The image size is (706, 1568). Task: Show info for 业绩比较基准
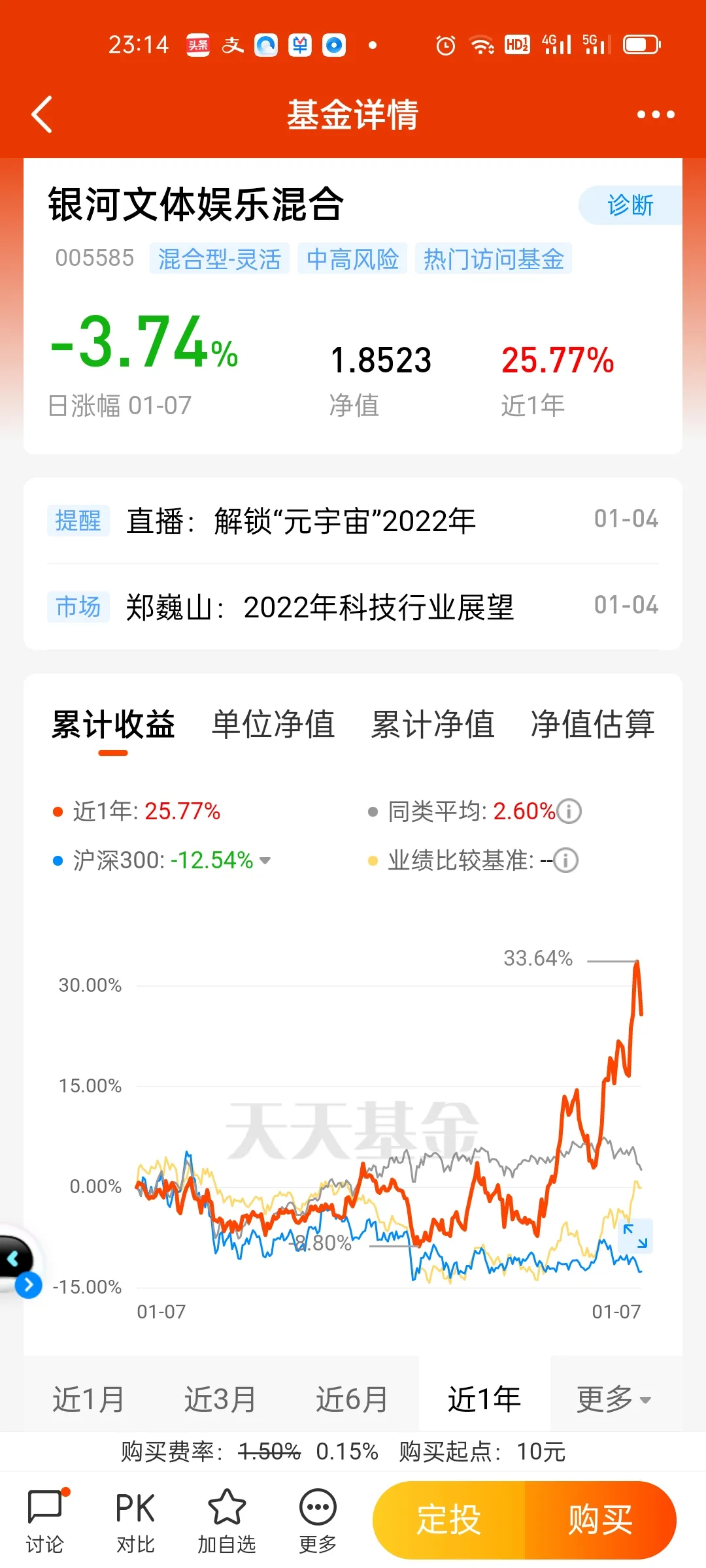pos(566,860)
